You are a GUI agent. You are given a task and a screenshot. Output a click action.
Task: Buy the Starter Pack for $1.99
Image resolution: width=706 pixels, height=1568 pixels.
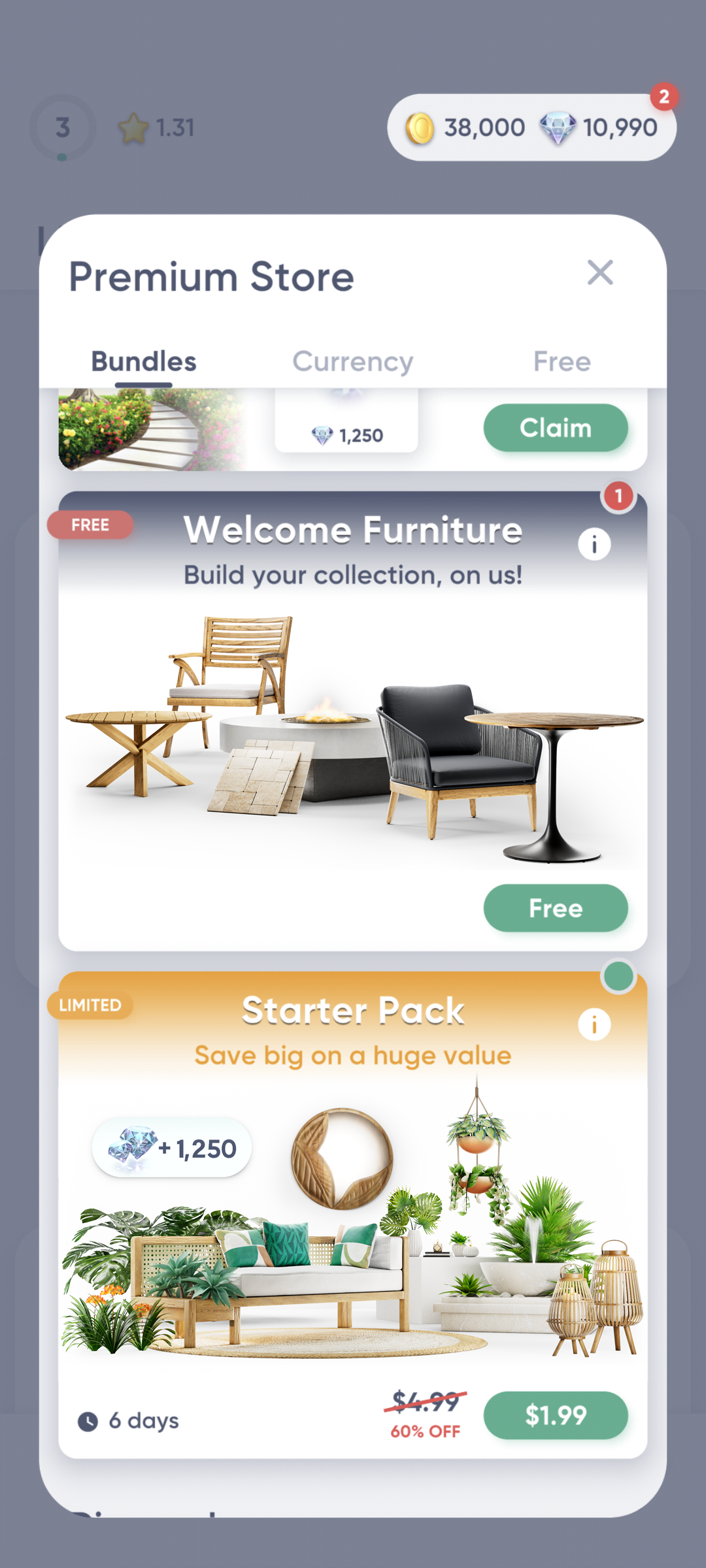[x=556, y=1415]
